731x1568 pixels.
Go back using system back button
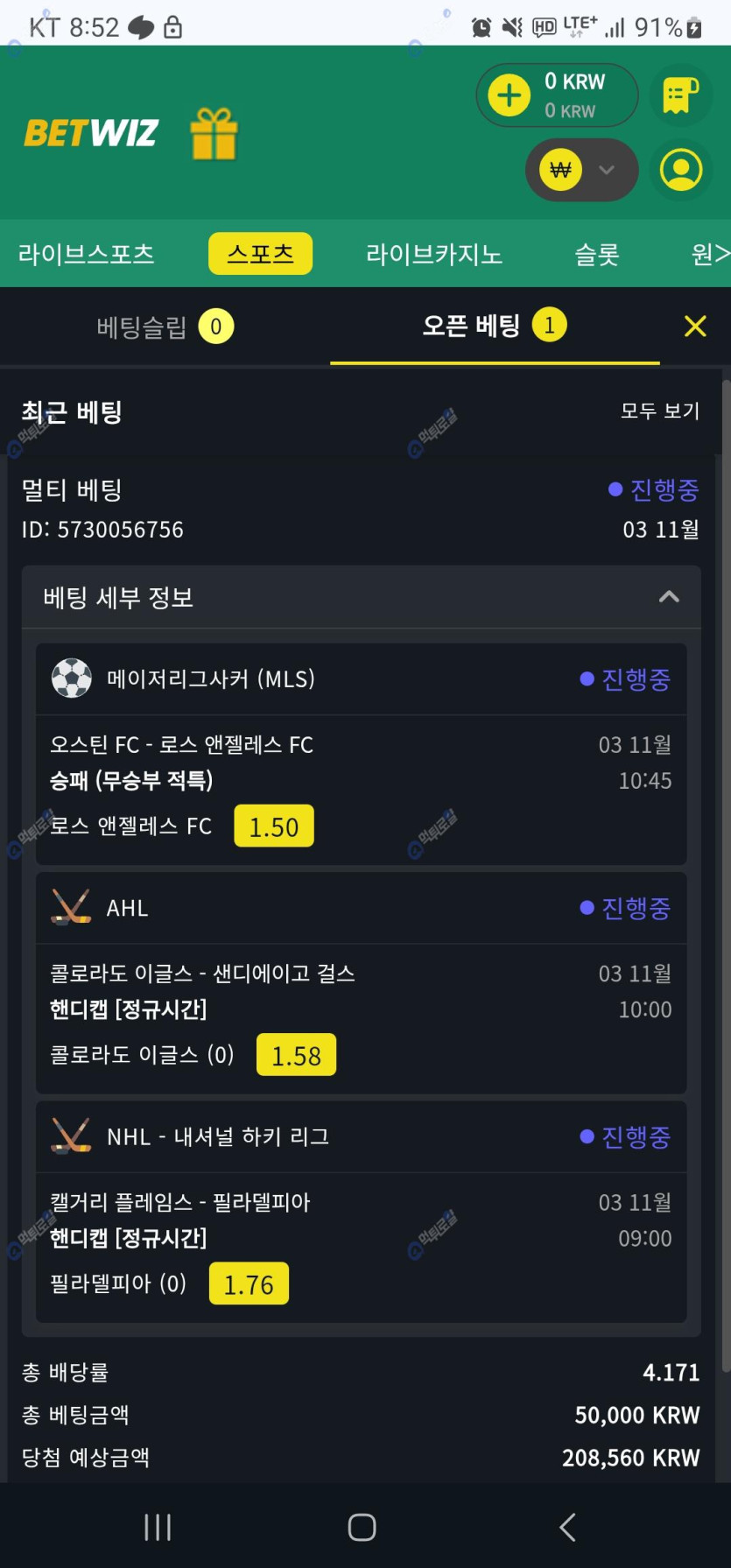coord(567,1527)
